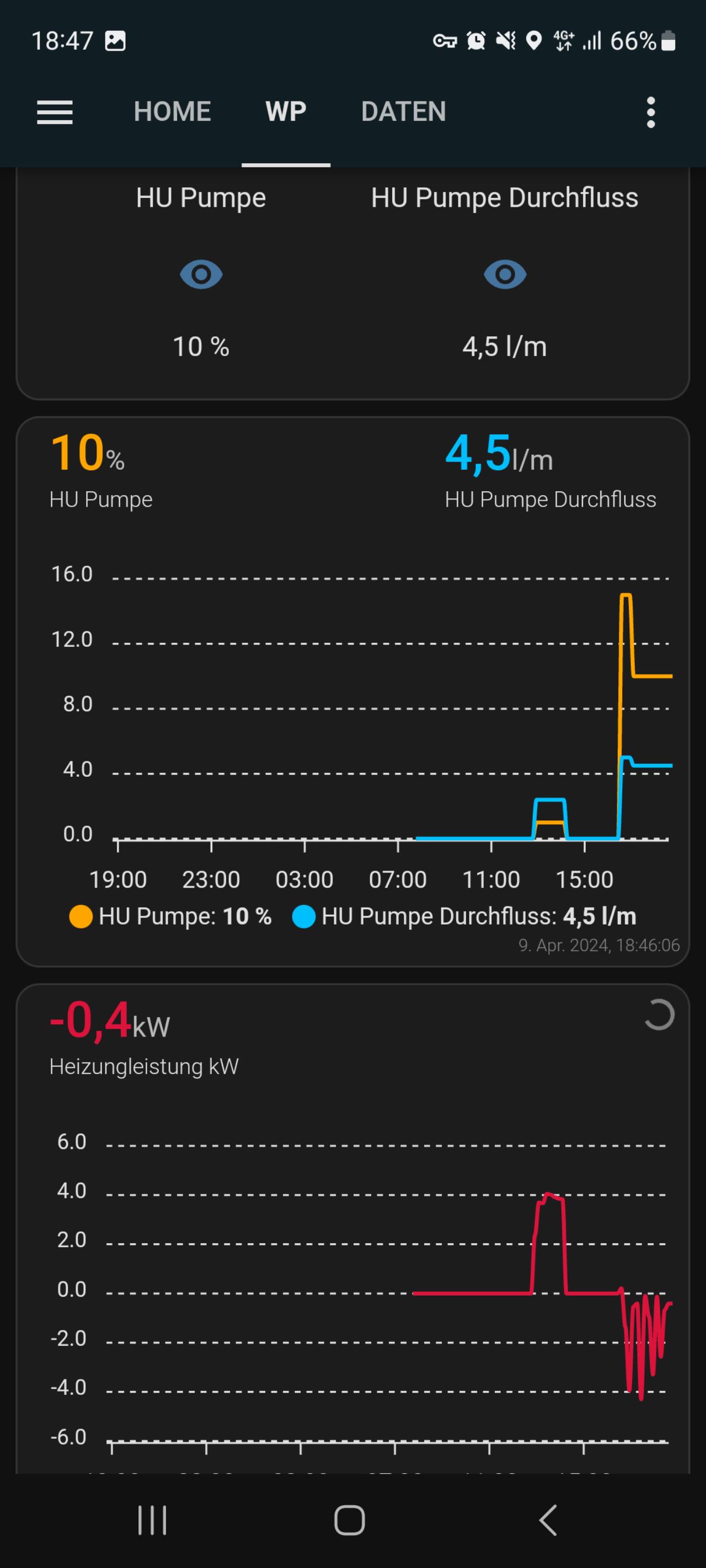Tap the eye icon under HU Pumpe Durchfluss
Viewport: 706px width, 1568px height.
505,275
